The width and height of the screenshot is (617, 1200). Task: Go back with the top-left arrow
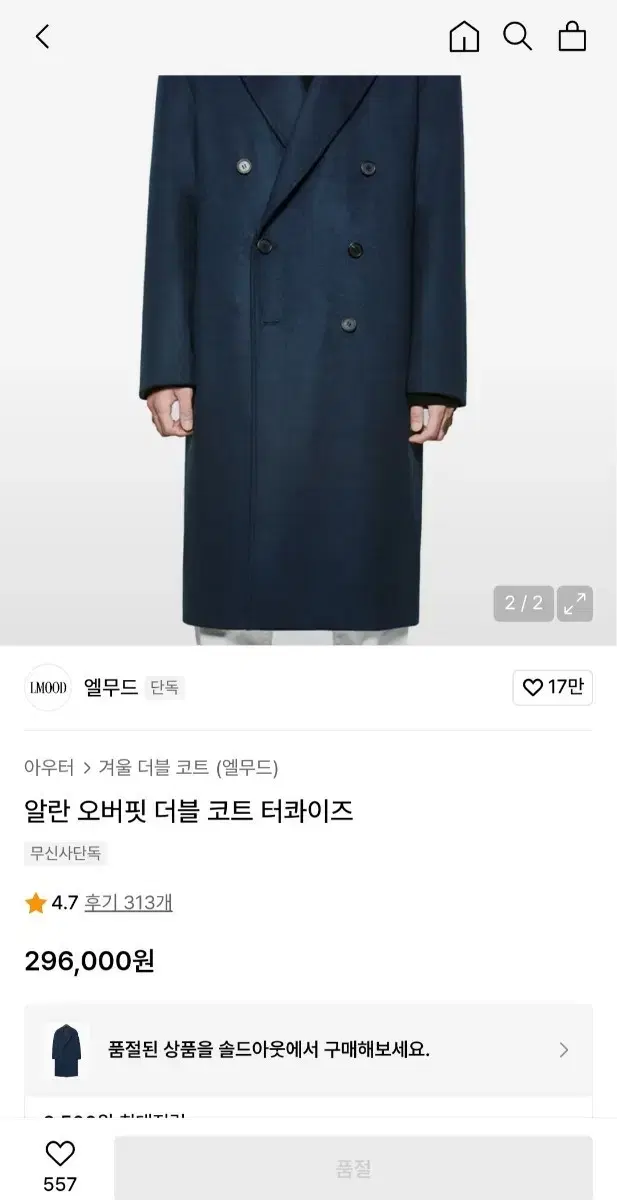click(x=42, y=37)
